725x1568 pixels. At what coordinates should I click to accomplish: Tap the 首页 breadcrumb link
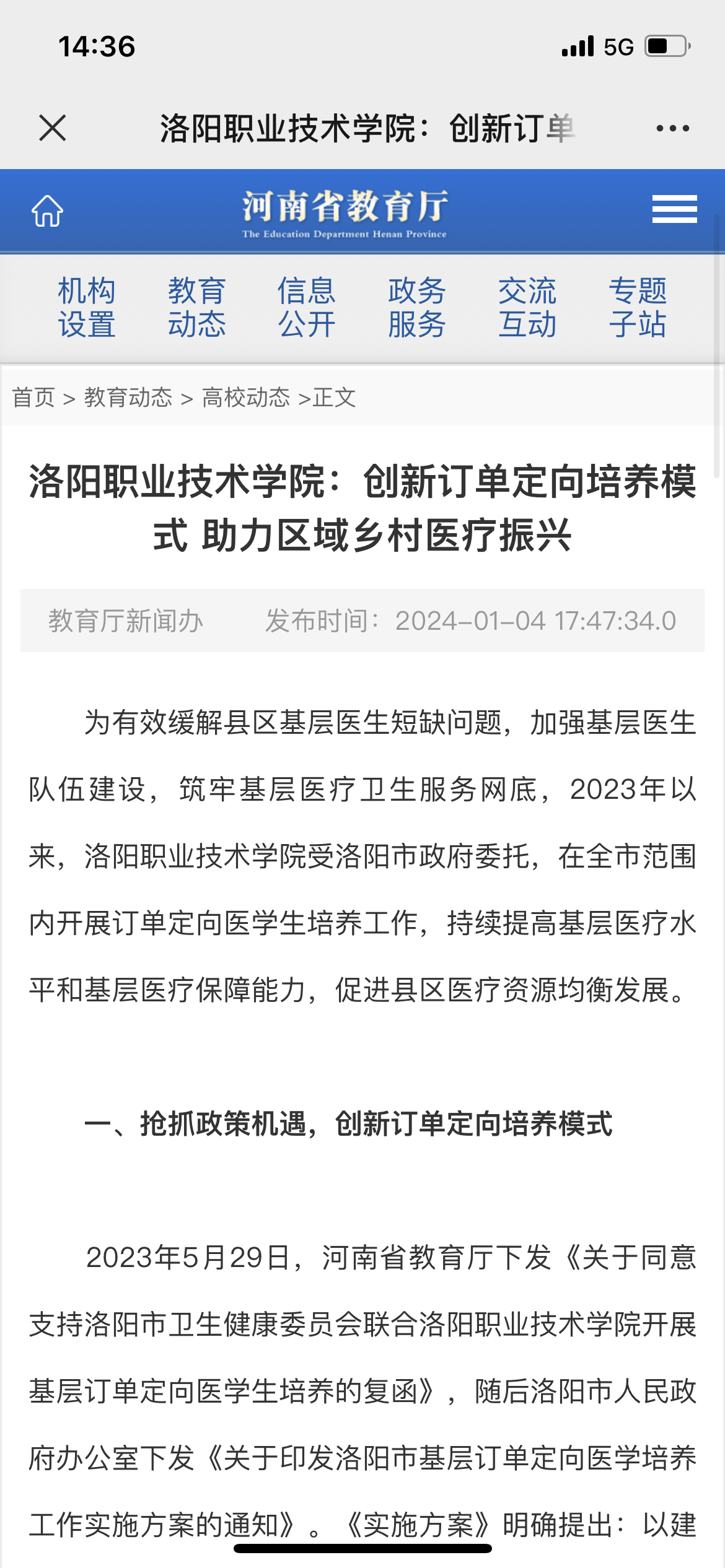34,398
